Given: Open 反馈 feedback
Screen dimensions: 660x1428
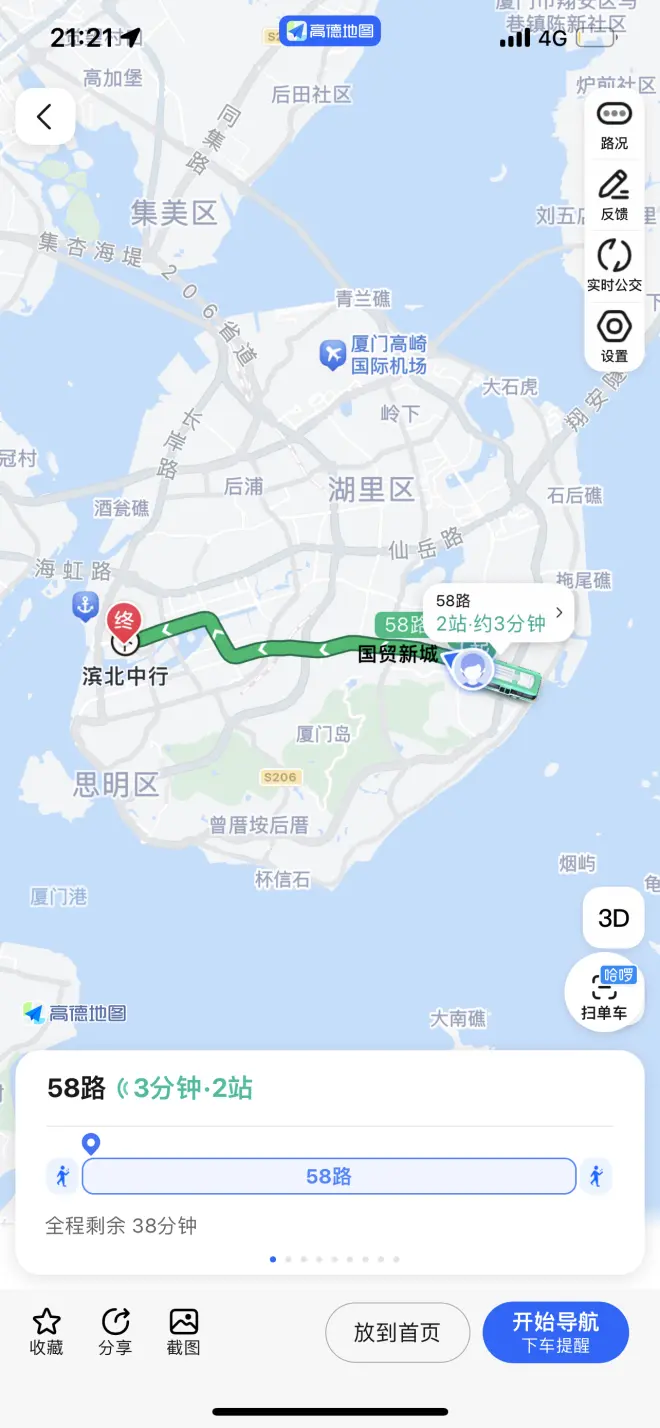Looking at the screenshot, I should coord(614,196).
